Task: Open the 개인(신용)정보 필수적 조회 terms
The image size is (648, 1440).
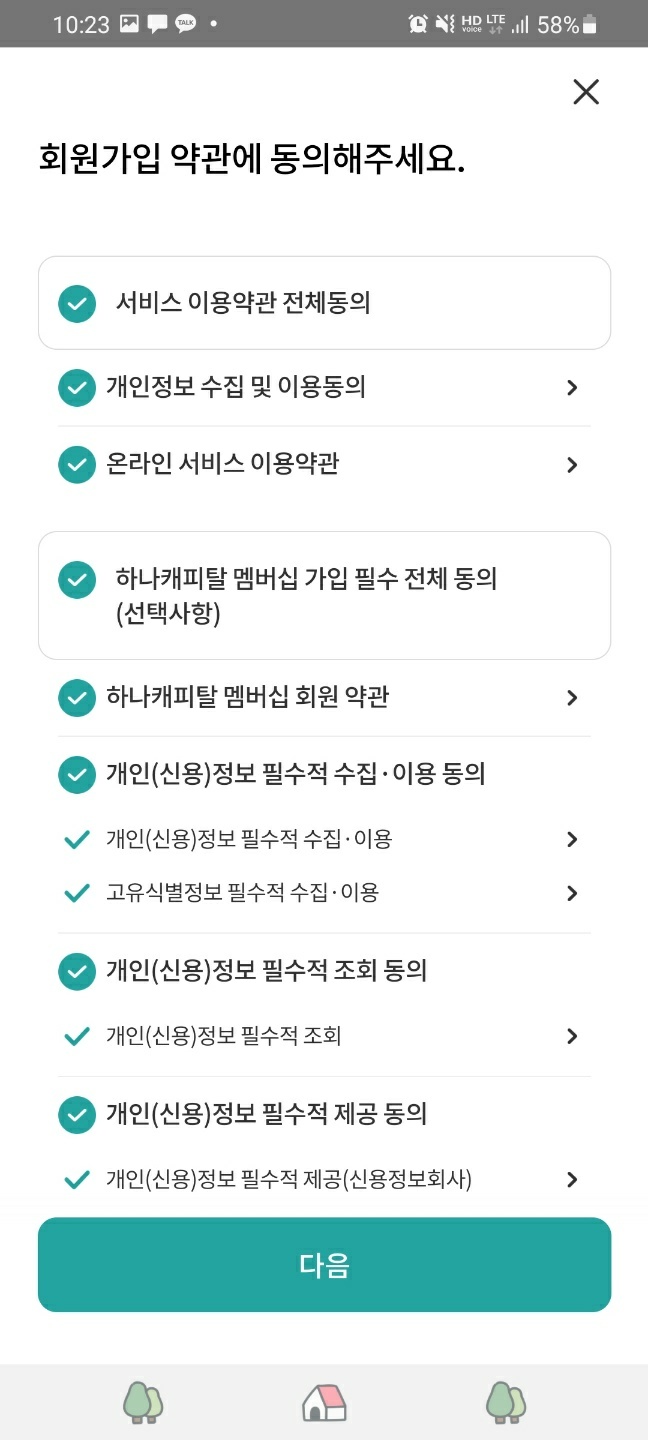Action: [572, 1036]
